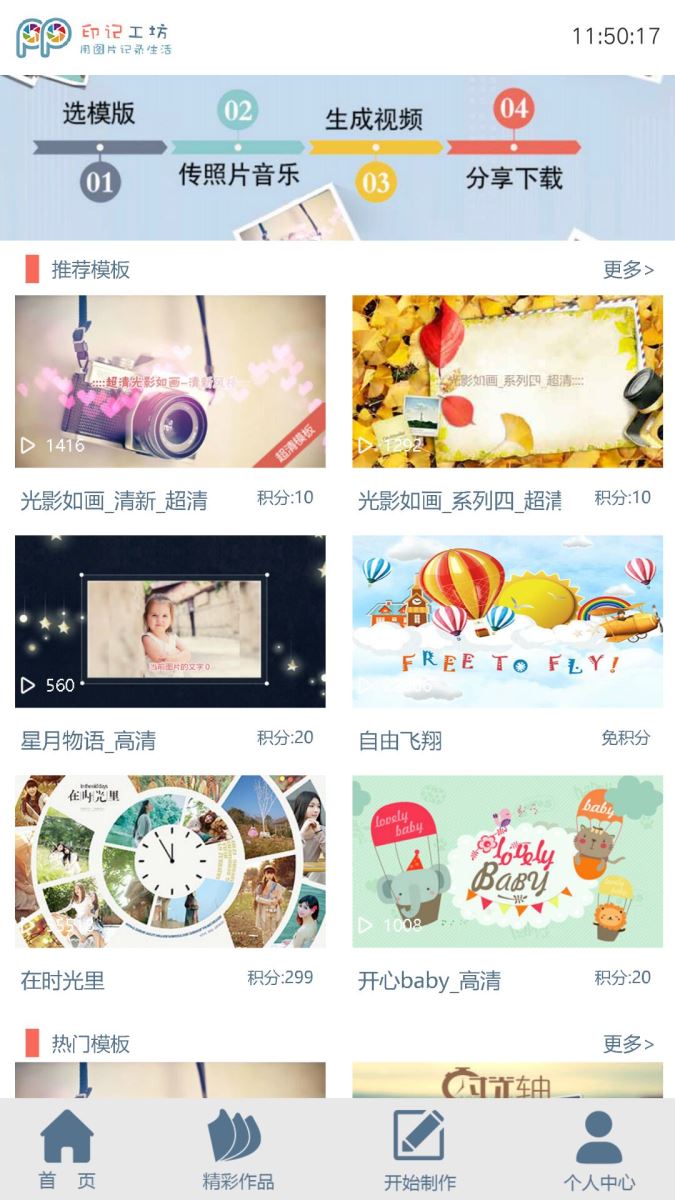View more 热门模板 templates

click(628, 1044)
